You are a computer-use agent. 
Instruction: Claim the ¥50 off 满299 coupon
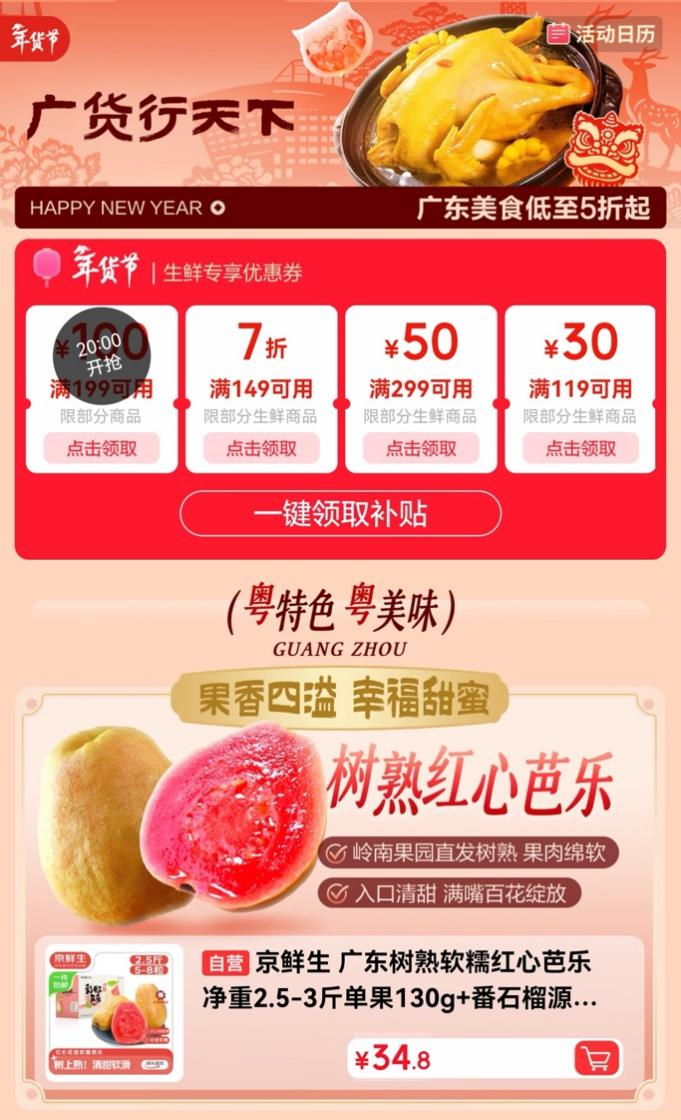[x=421, y=448]
